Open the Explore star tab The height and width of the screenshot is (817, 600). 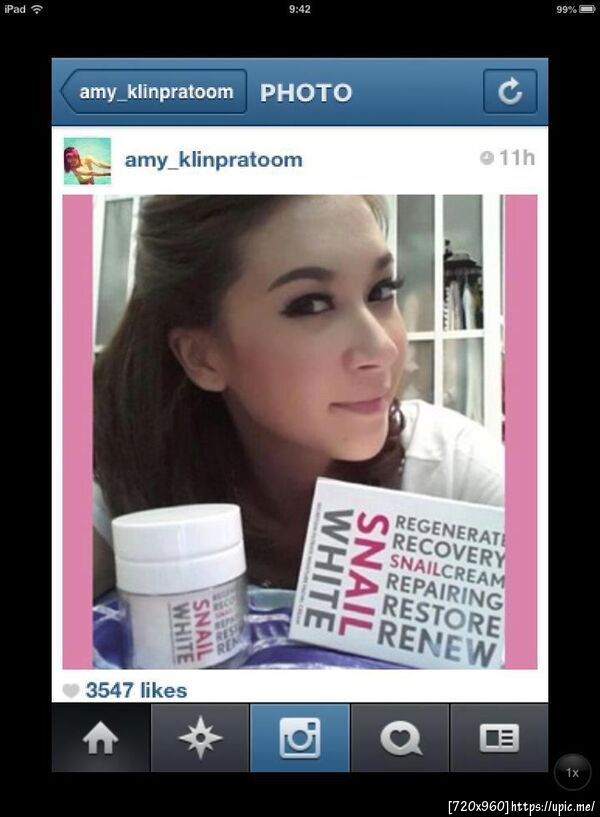[x=200, y=738]
